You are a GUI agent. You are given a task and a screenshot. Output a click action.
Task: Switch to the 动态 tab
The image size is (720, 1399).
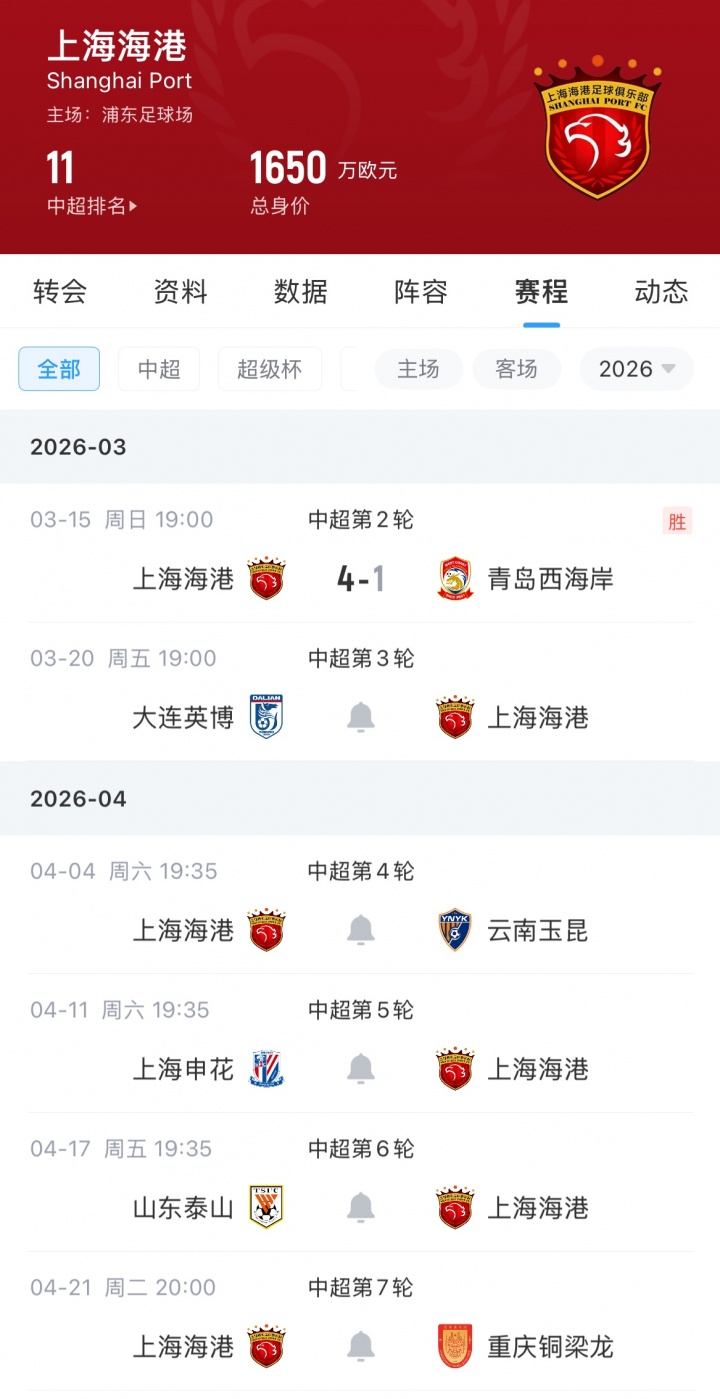[x=661, y=292]
